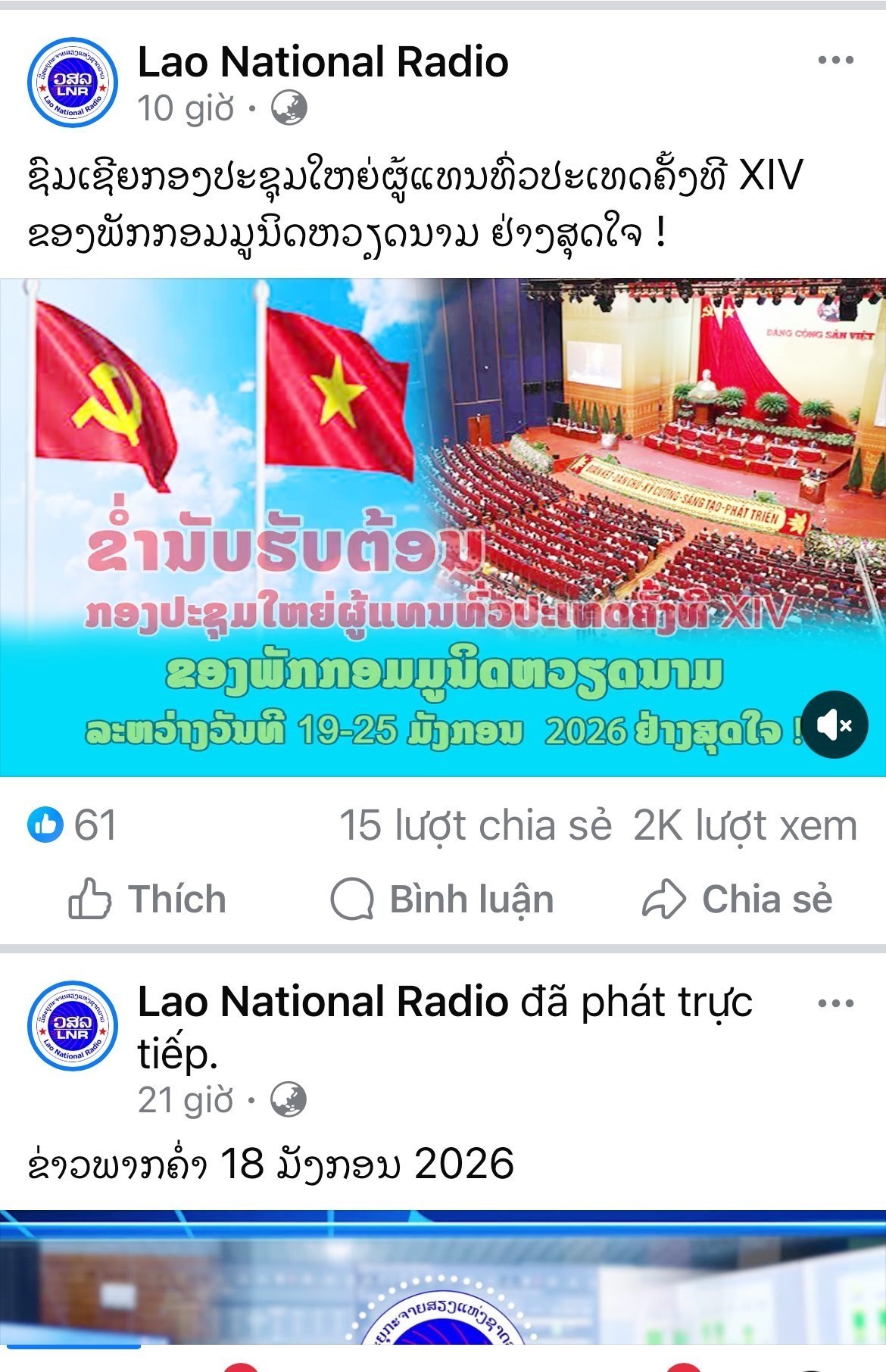
Task: View the 15 lượt chia sẻ list
Action: pyautogui.click(x=475, y=825)
